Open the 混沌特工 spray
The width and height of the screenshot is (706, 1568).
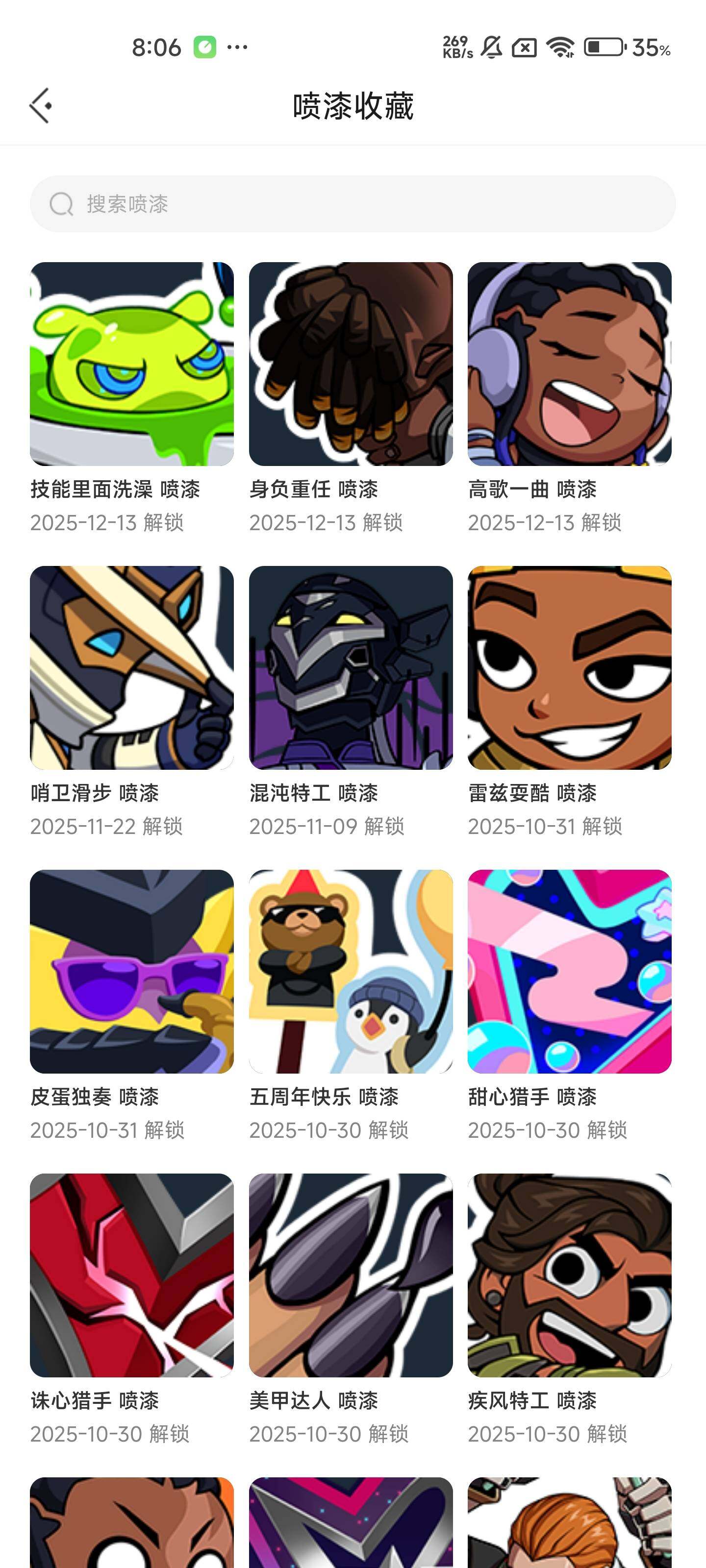pos(350,668)
